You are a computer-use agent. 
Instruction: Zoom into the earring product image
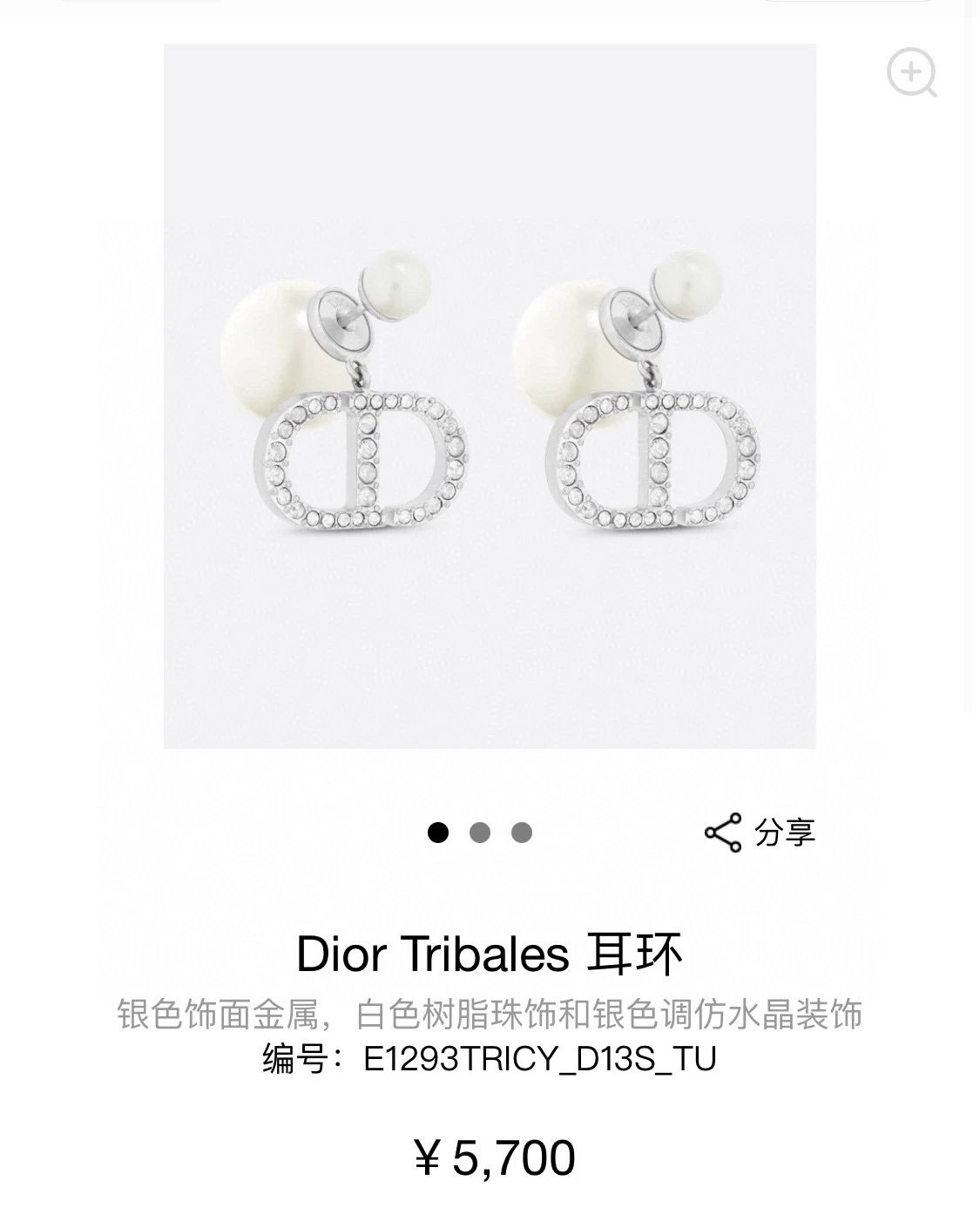click(x=911, y=72)
